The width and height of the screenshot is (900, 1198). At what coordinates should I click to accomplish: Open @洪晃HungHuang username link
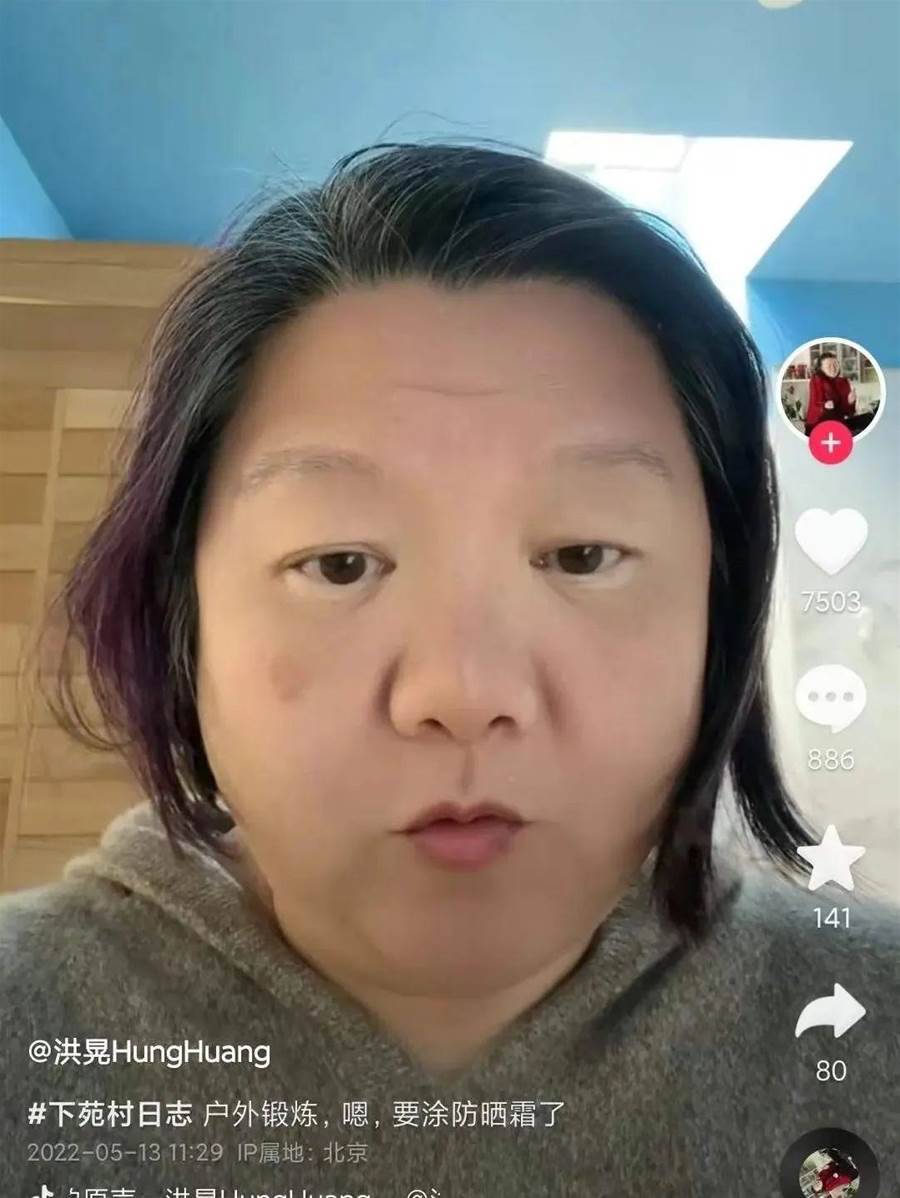point(149,1051)
